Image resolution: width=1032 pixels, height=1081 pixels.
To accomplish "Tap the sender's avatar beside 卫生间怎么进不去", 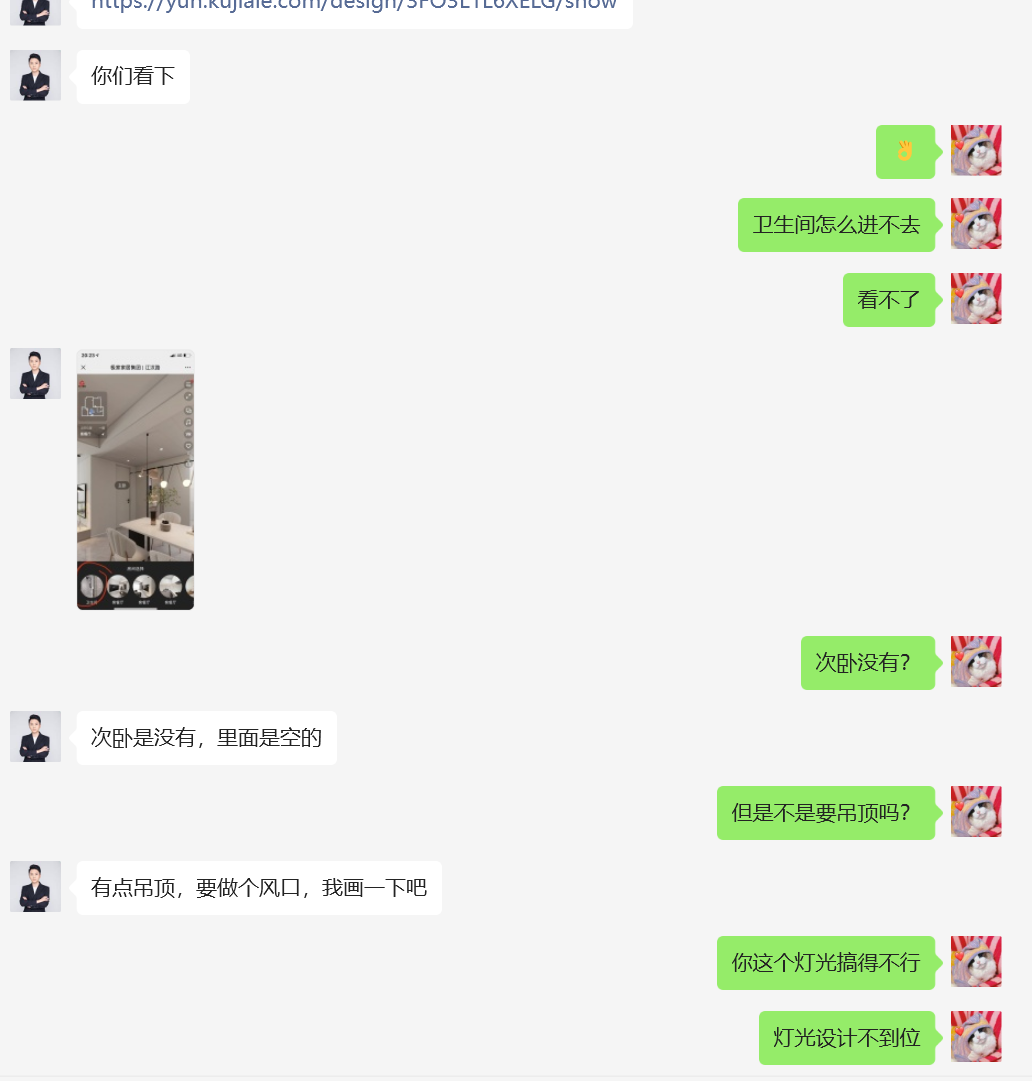I will pos(976,224).
